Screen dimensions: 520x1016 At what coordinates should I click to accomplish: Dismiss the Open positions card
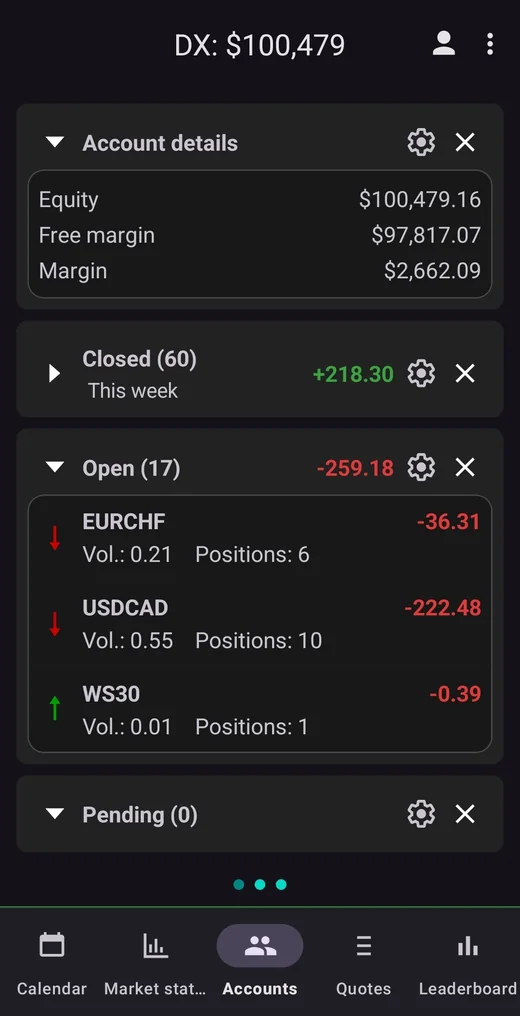[465, 467]
